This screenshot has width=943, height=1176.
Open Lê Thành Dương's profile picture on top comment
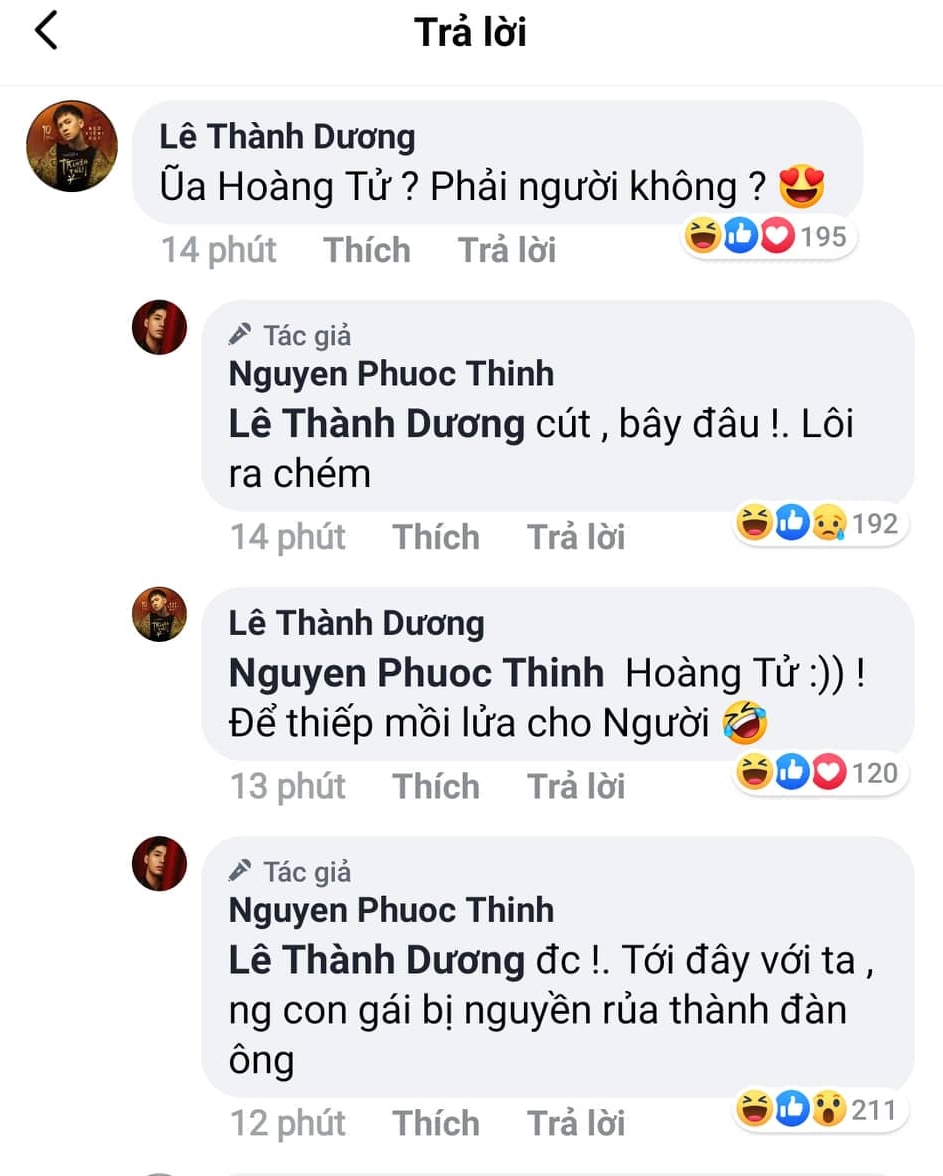(72, 146)
